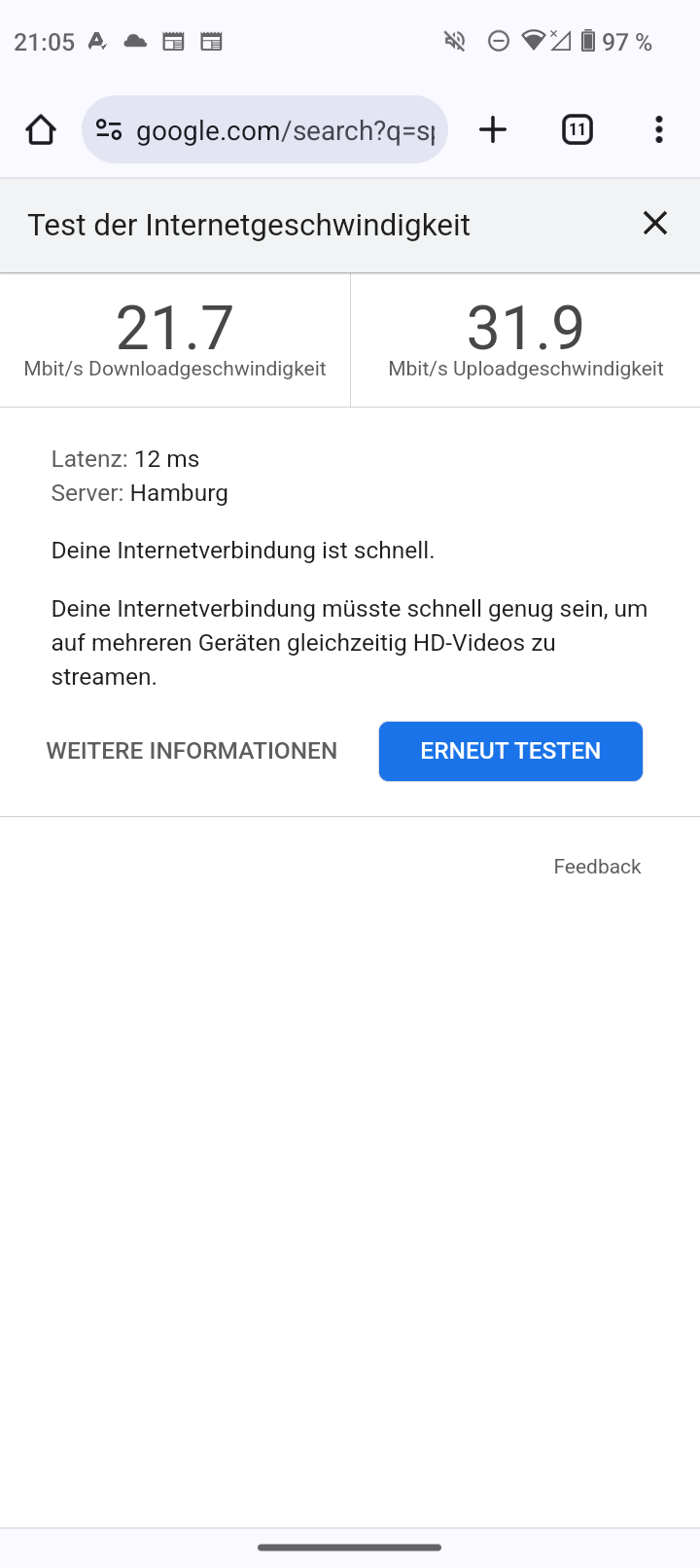Open Weitere Informationen
Image resolution: width=700 pixels, height=1568 pixels.
[x=192, y=751]
